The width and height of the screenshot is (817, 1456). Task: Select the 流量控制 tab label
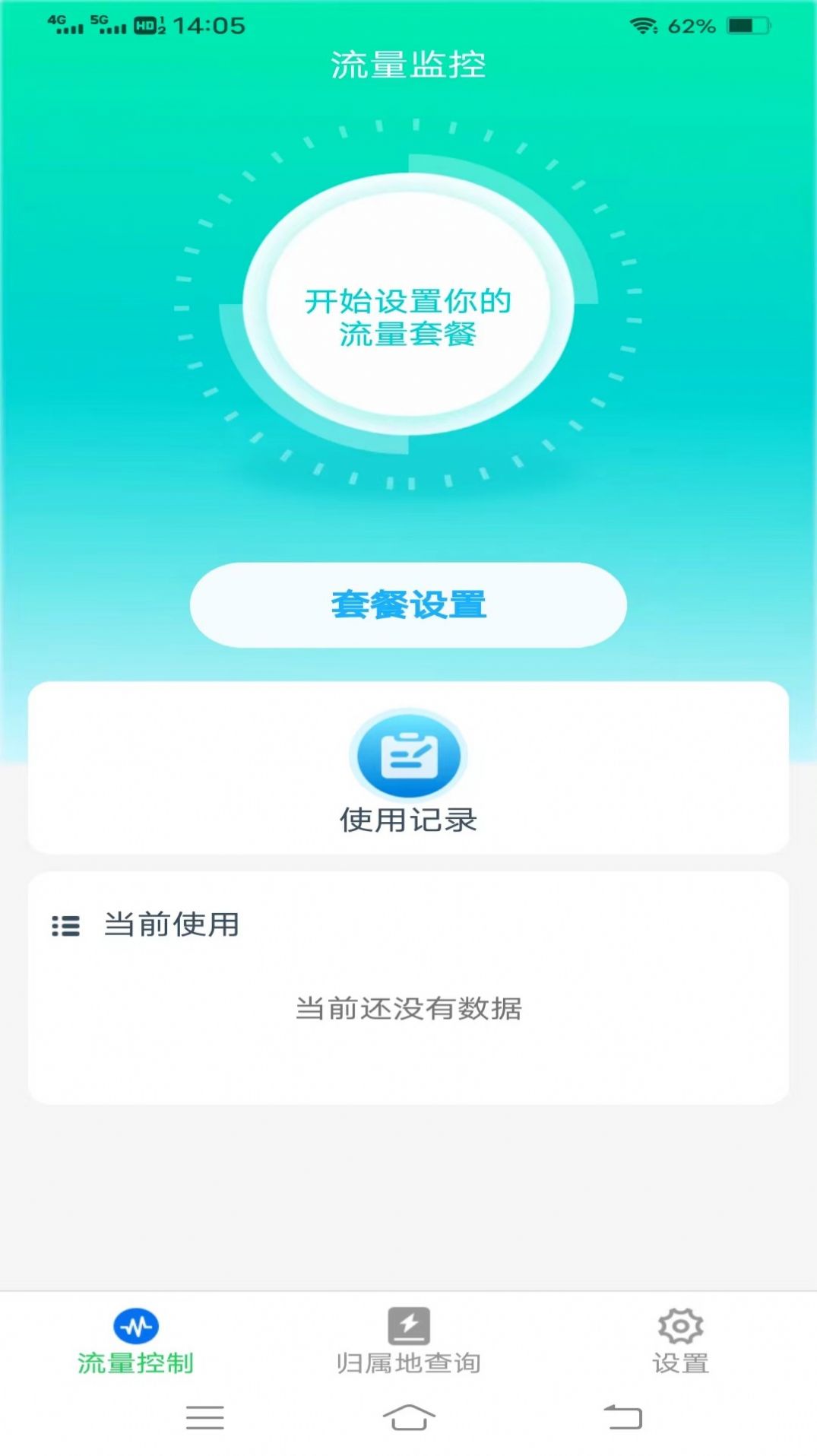(135, 1361)
